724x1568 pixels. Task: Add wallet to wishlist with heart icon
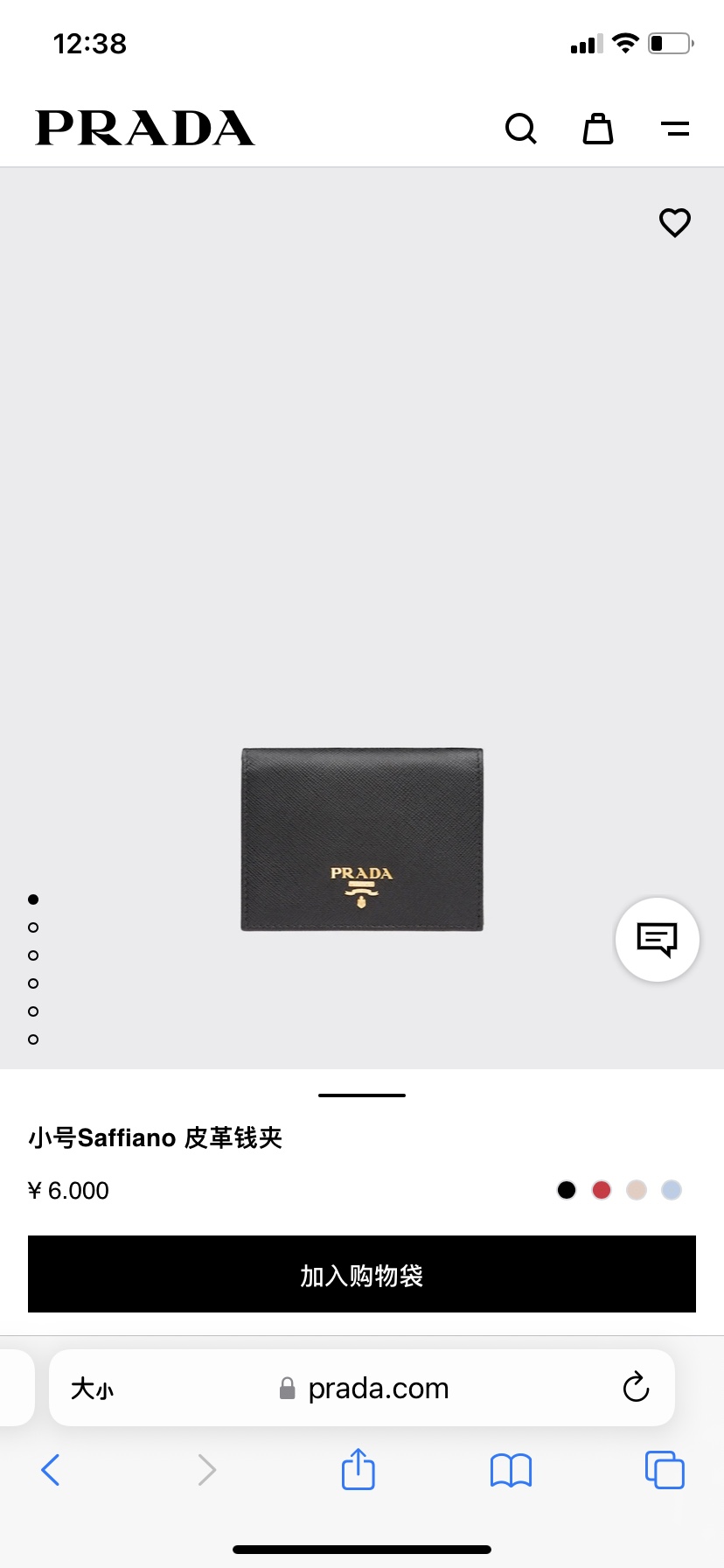point(675,222)
